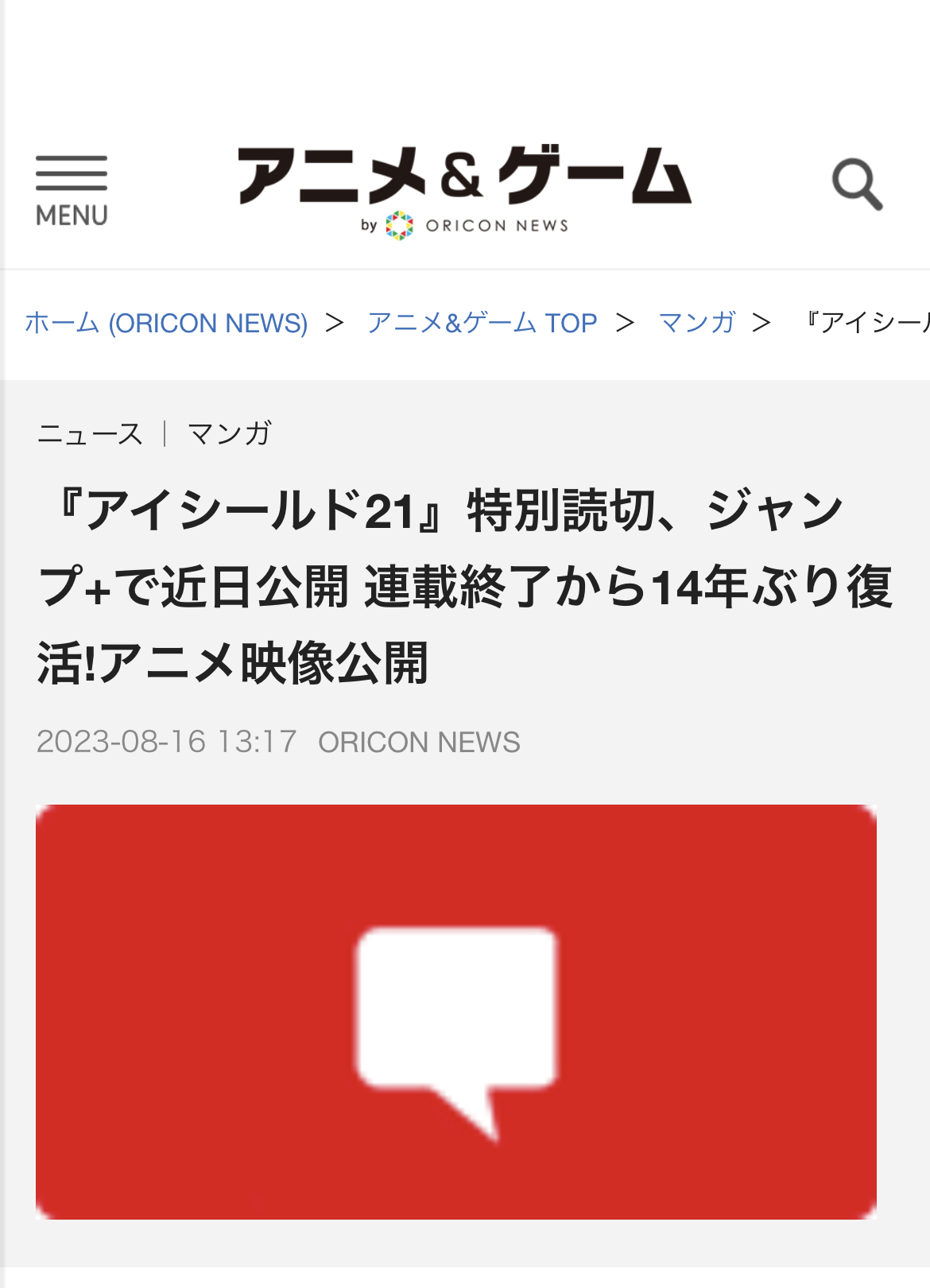Screen dimensions: 930x1288
Task: Tap the アニメ&ゲーム site logo
Action: coord(465,189)
